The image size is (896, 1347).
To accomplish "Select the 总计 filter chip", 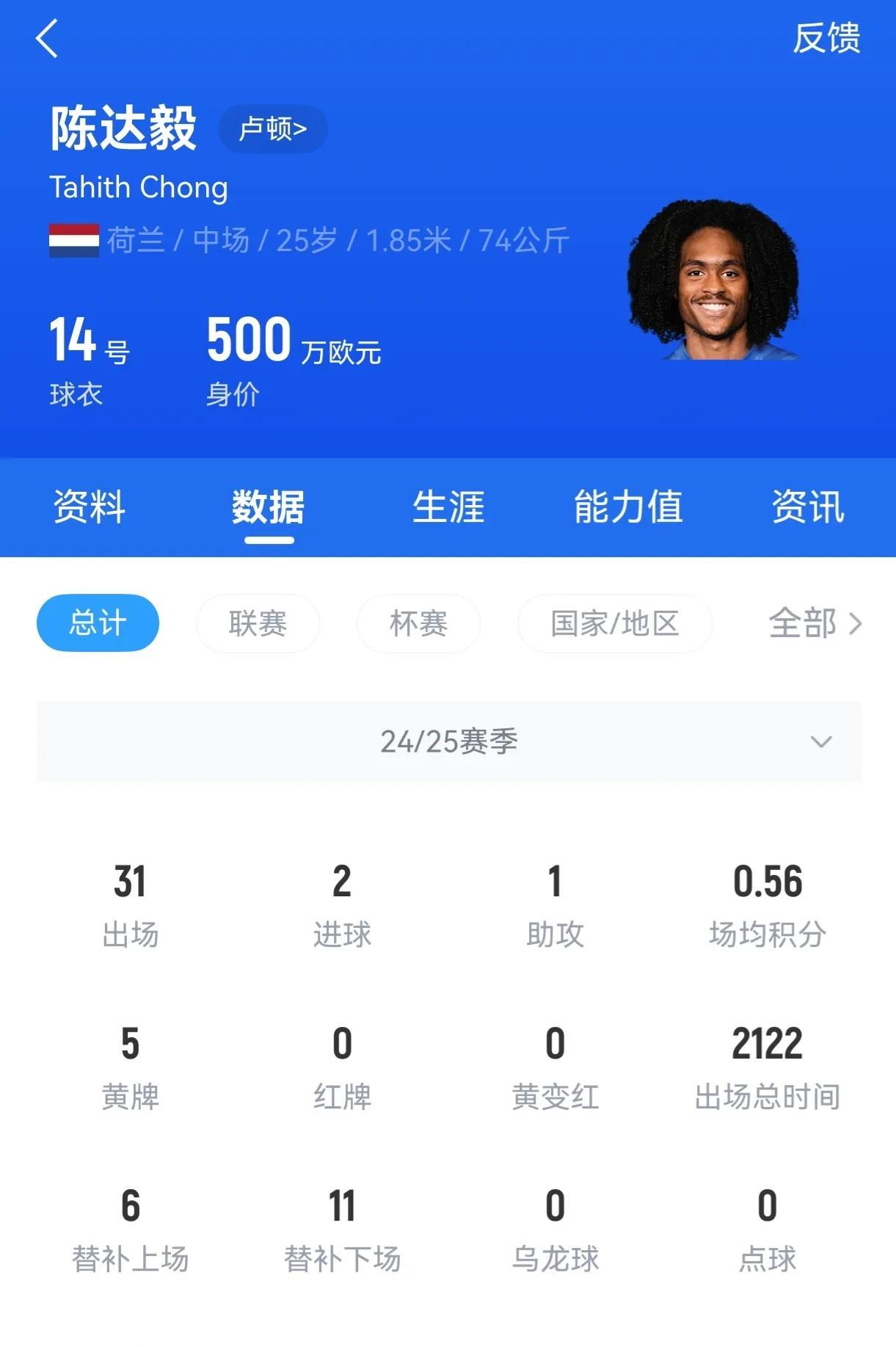I will pos(98,623).
